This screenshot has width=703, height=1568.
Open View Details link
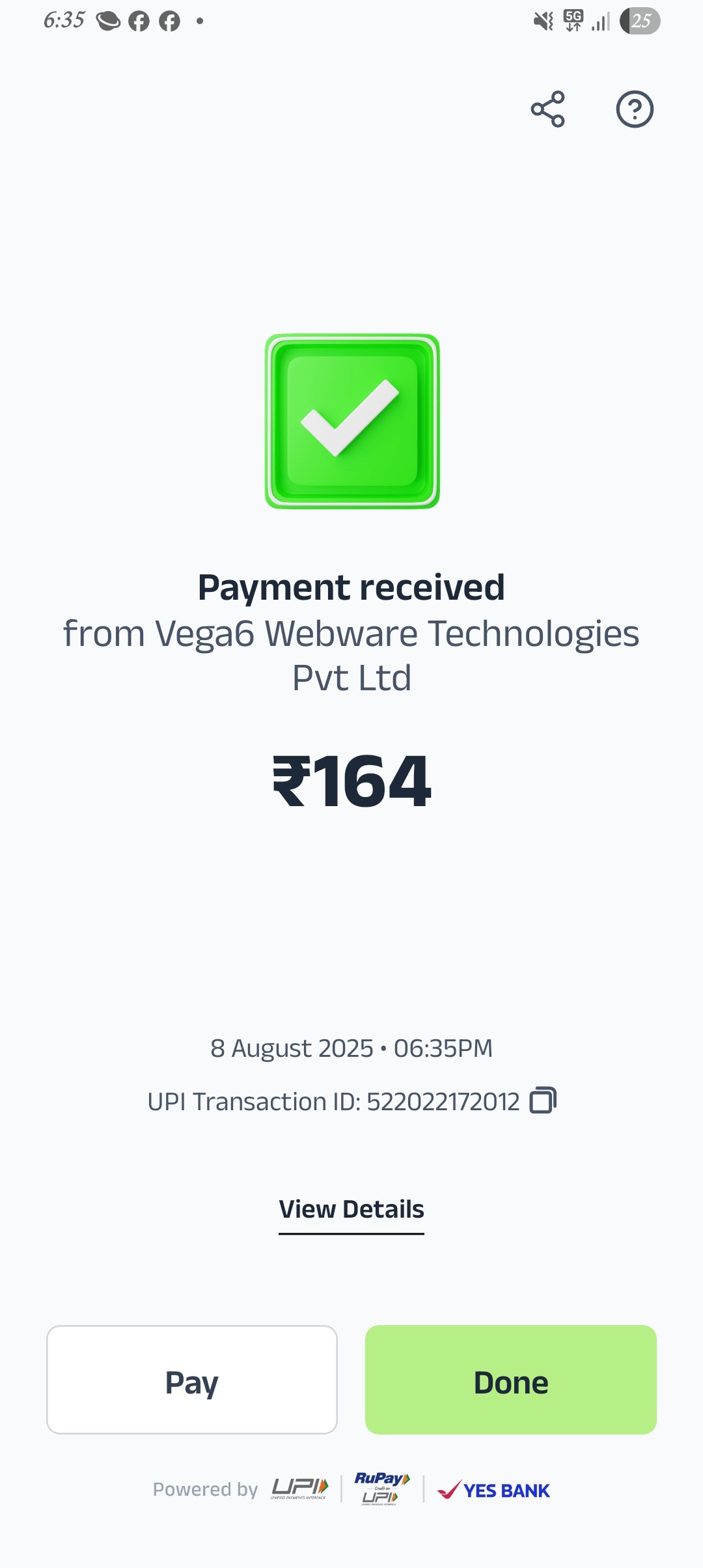351,1209
